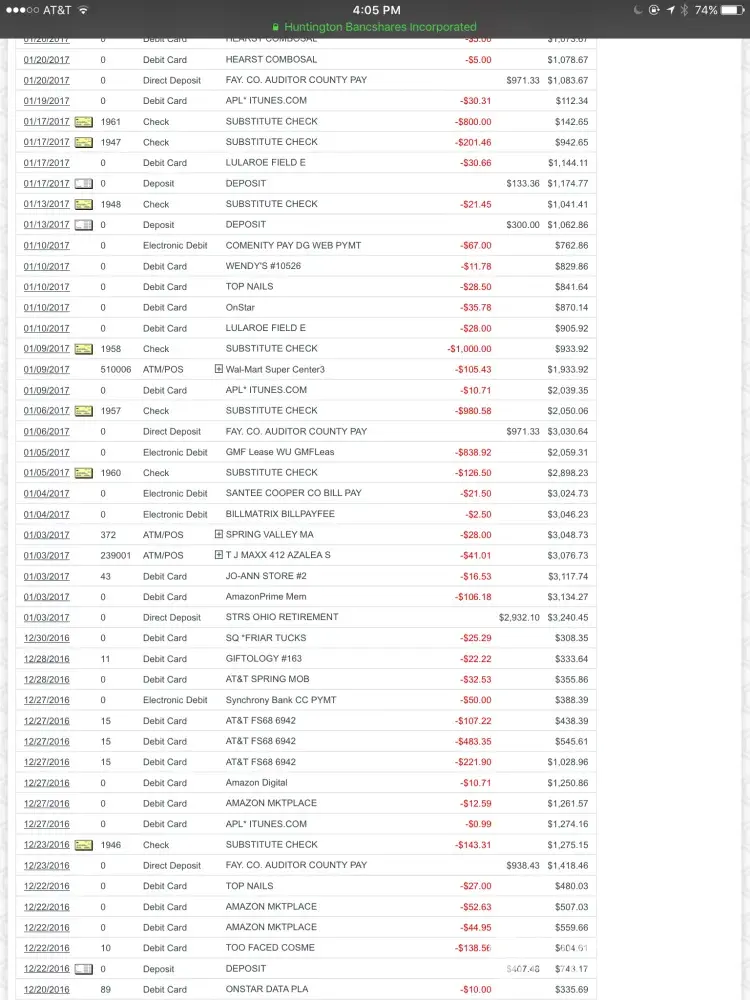
Task: Expand the T J MAXX 412 AZALEA S row
Action: coord(219,555)
